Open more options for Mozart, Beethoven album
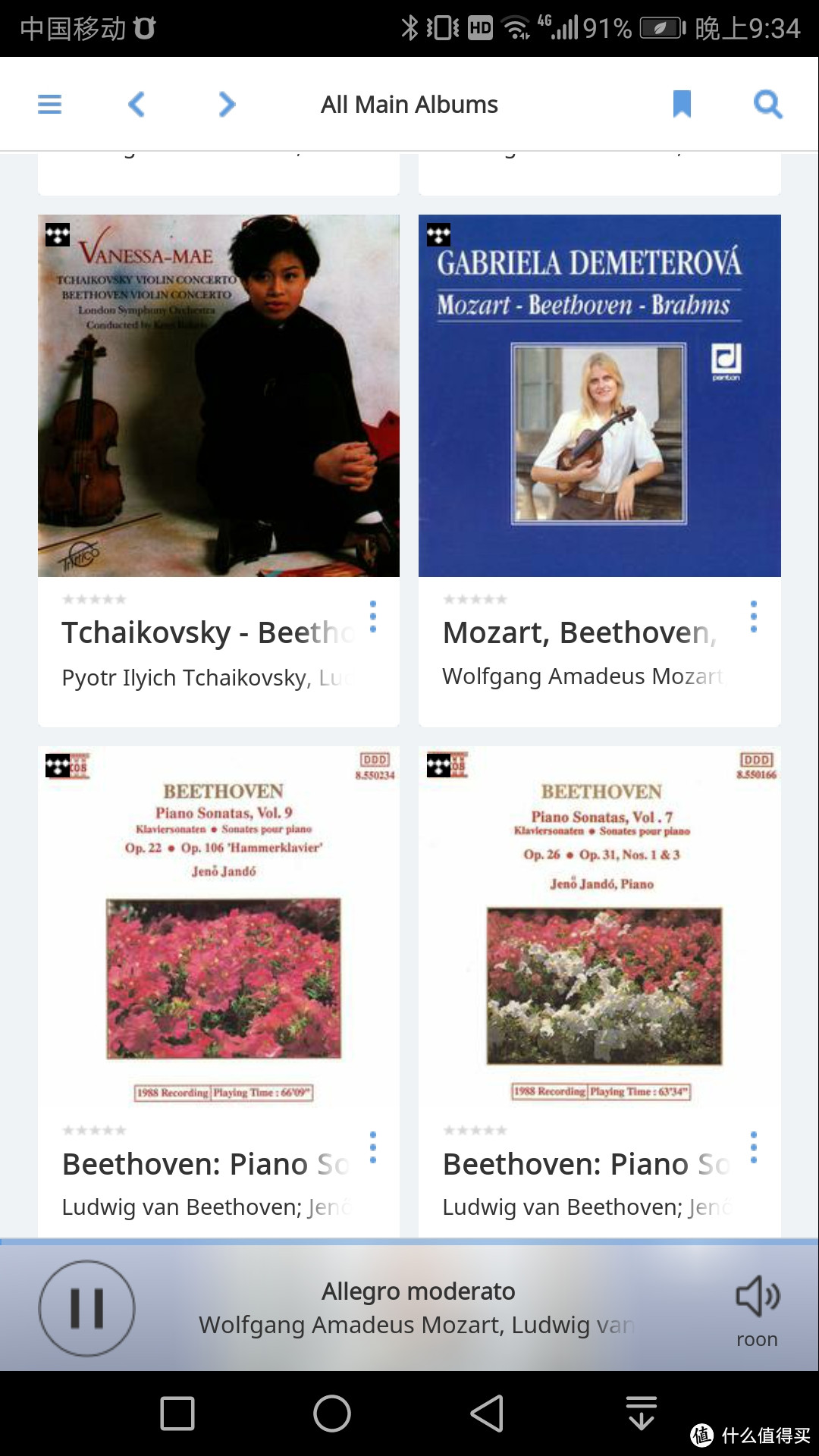This screenshot has width=819, height=1456. click(x=754, y=617)
